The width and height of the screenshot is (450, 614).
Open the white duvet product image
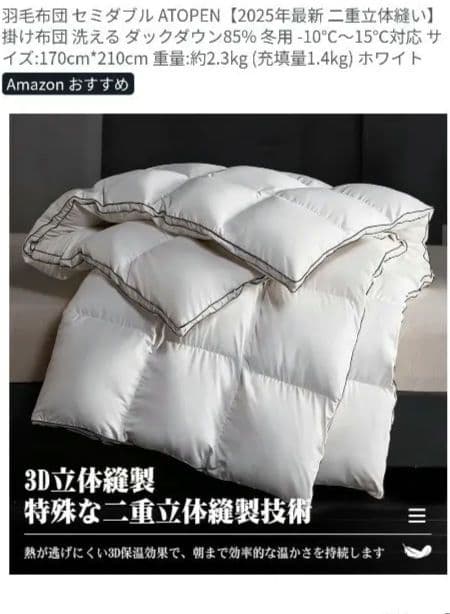[x=228, y=344]
